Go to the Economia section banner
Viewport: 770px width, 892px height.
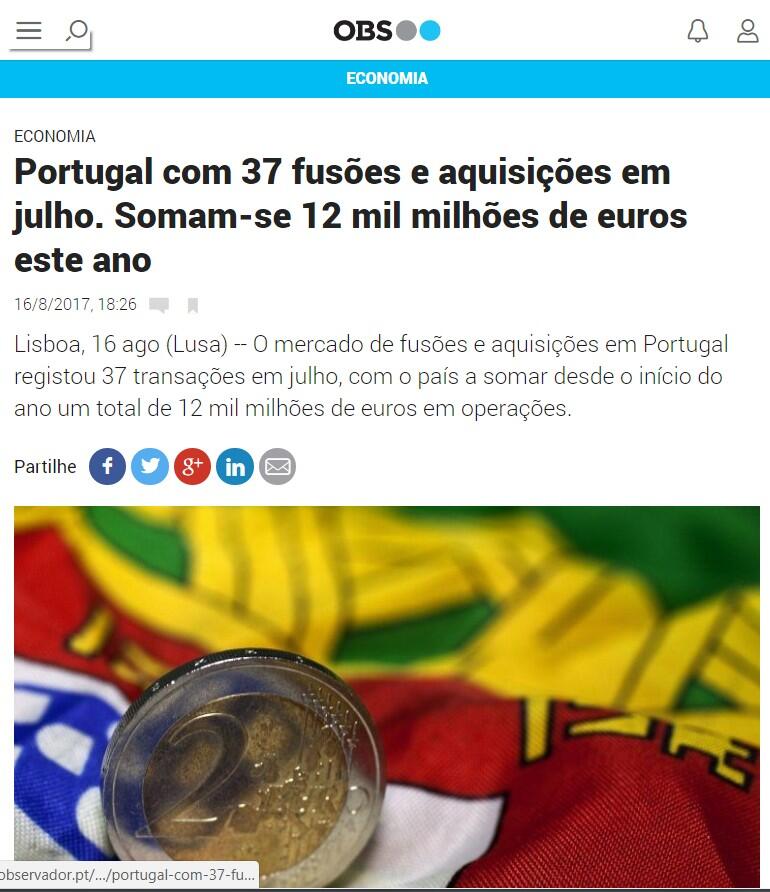point(386,78)
